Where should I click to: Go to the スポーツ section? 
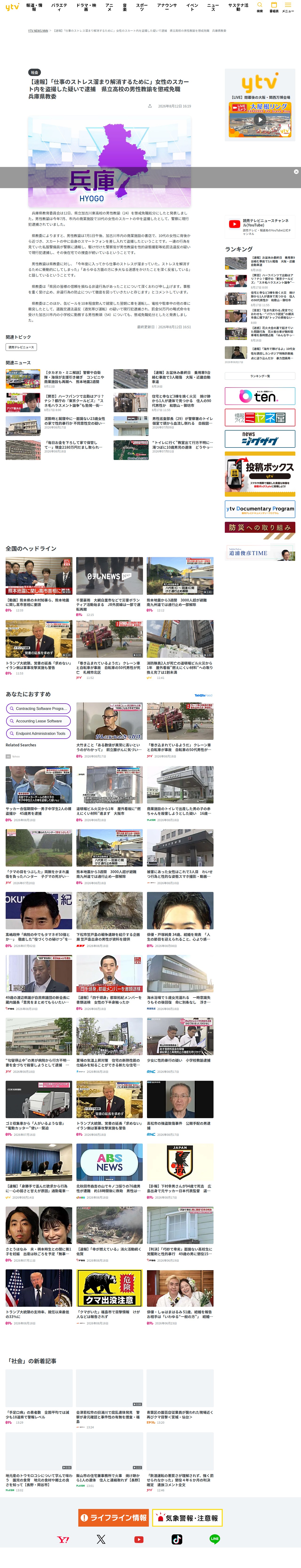pos(141,7)
